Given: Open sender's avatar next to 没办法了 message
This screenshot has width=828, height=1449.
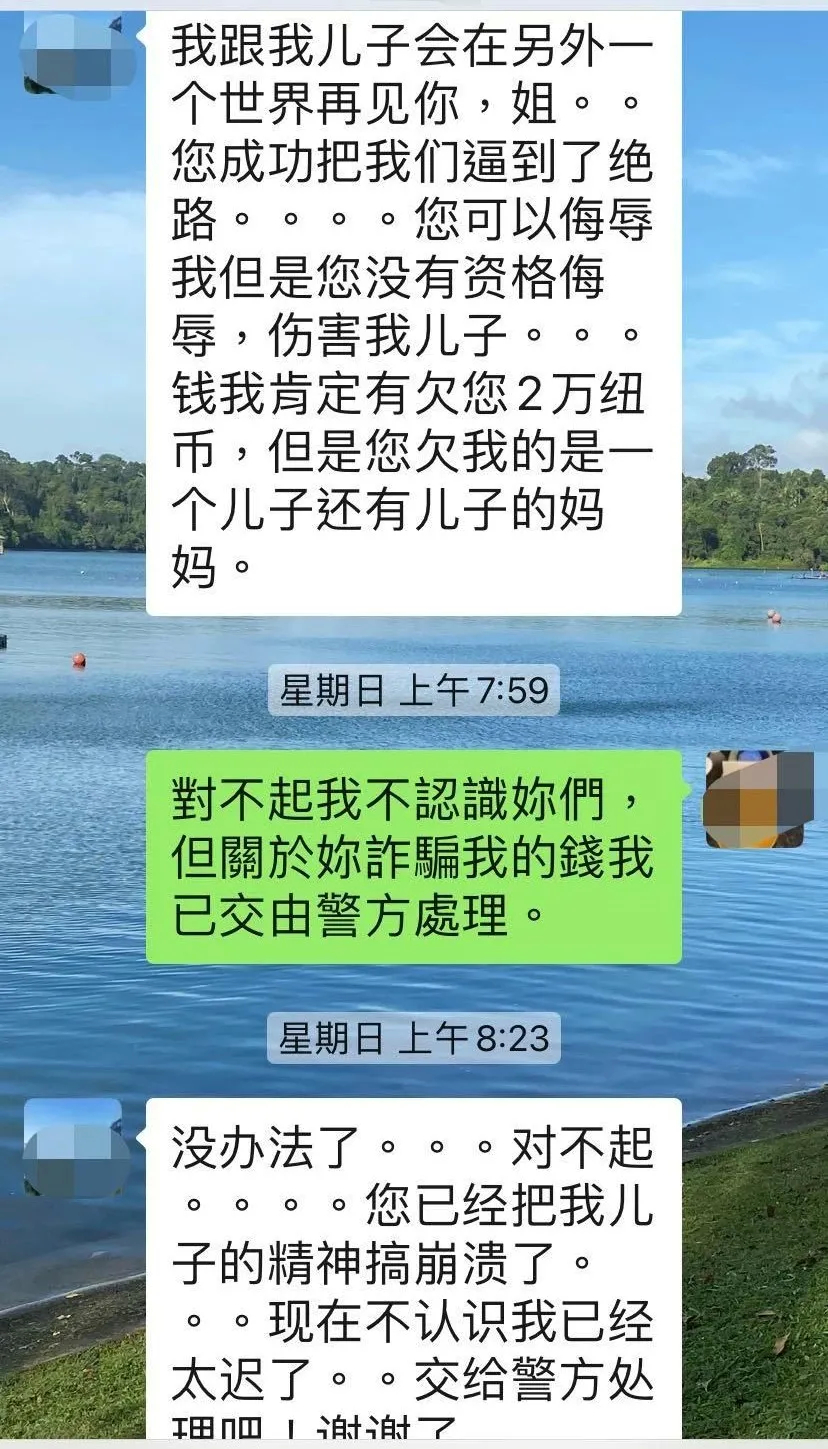Looking at the screenshot, I should point(74,1147).
